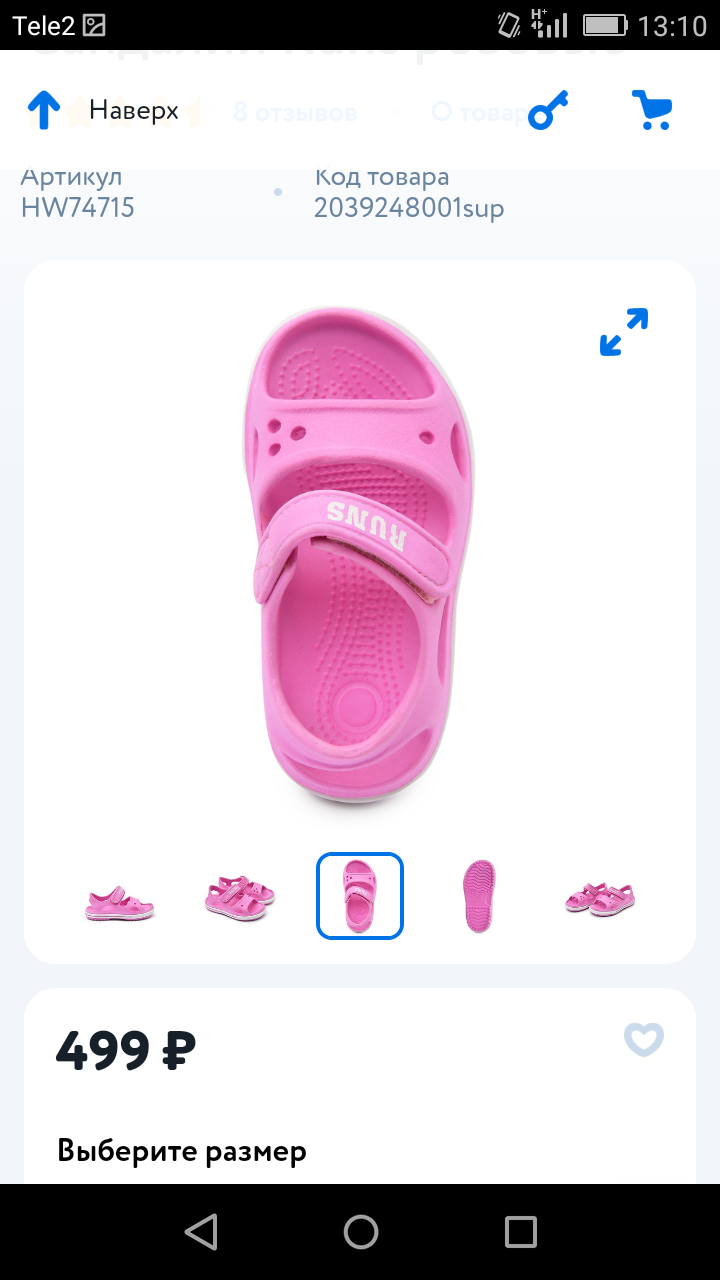
Task: Tap Выберите размер to pick a size
Action: click(182, 1151)
